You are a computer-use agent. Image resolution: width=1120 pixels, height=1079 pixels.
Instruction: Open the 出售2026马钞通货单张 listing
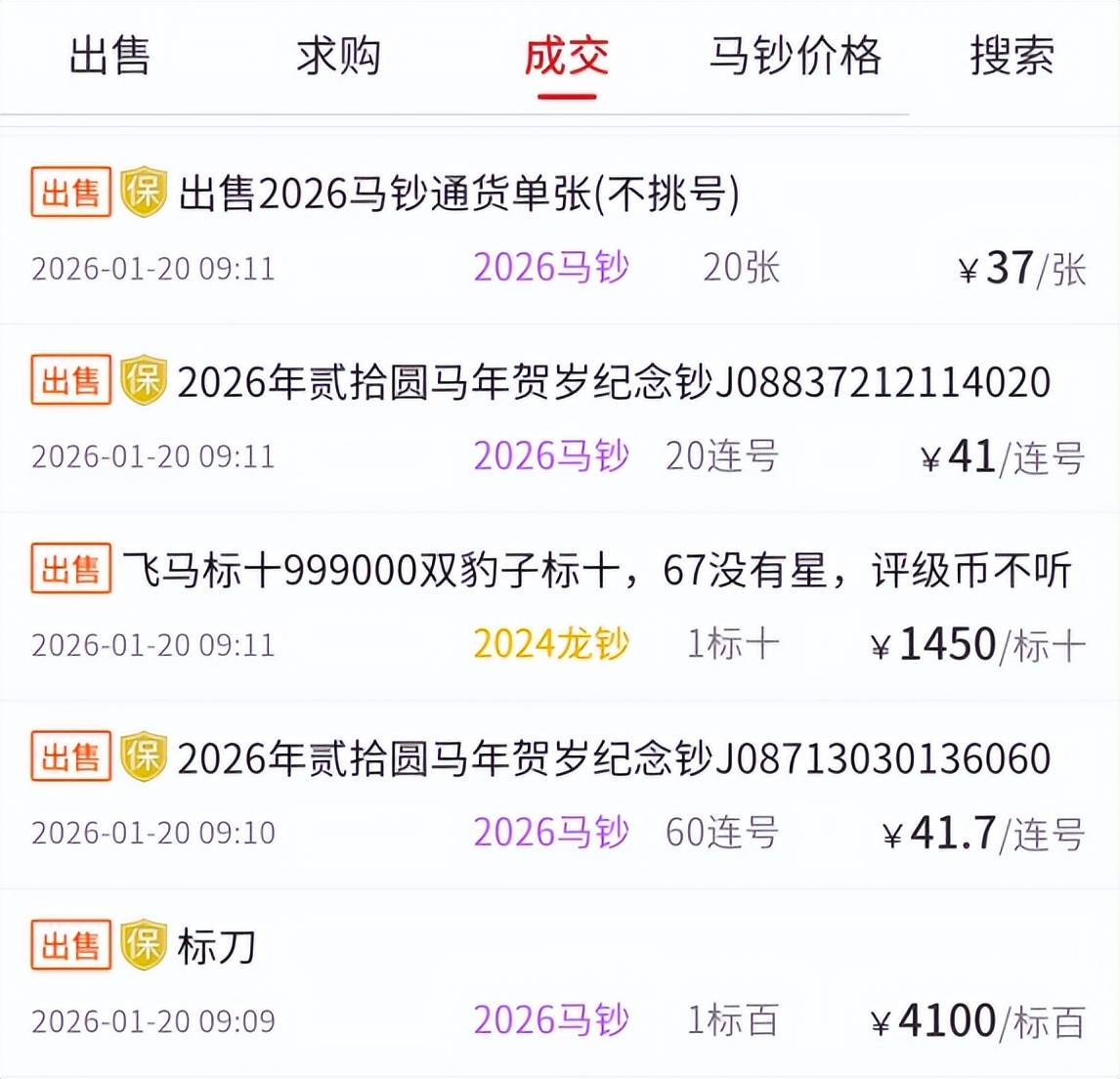coord(458,194)
